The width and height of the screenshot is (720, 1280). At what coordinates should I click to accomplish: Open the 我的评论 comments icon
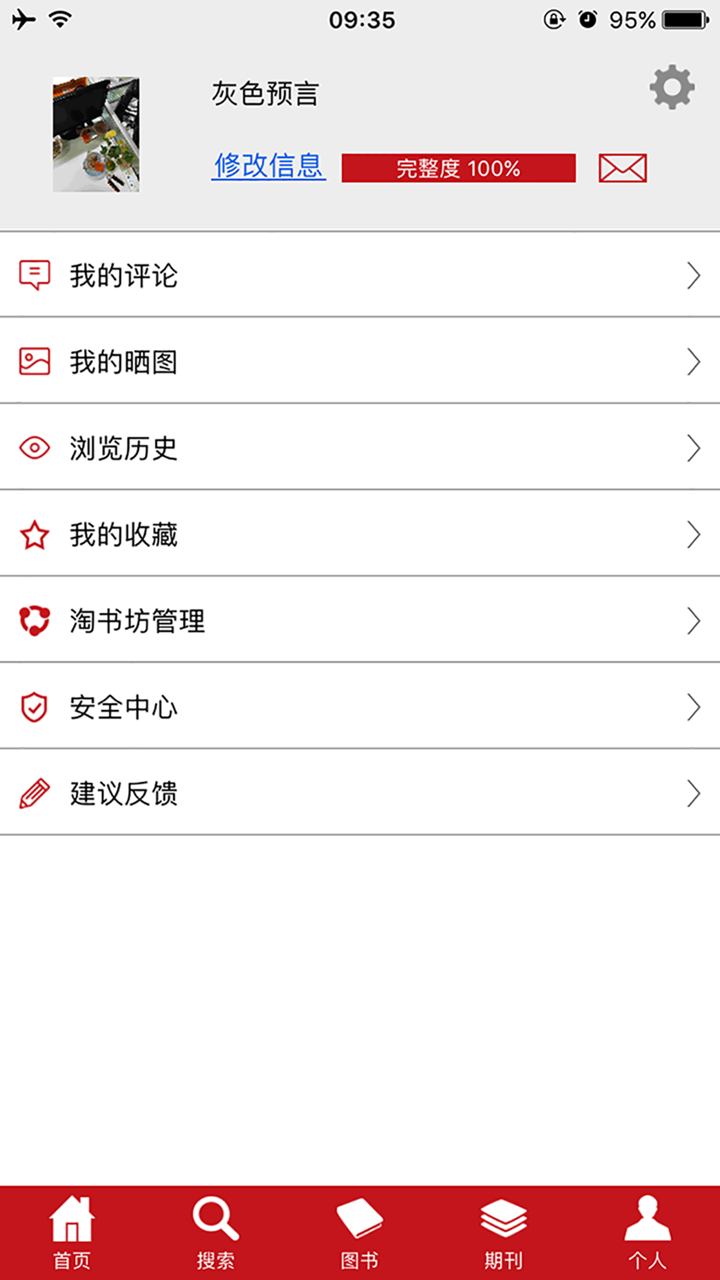tap(35, 275)
